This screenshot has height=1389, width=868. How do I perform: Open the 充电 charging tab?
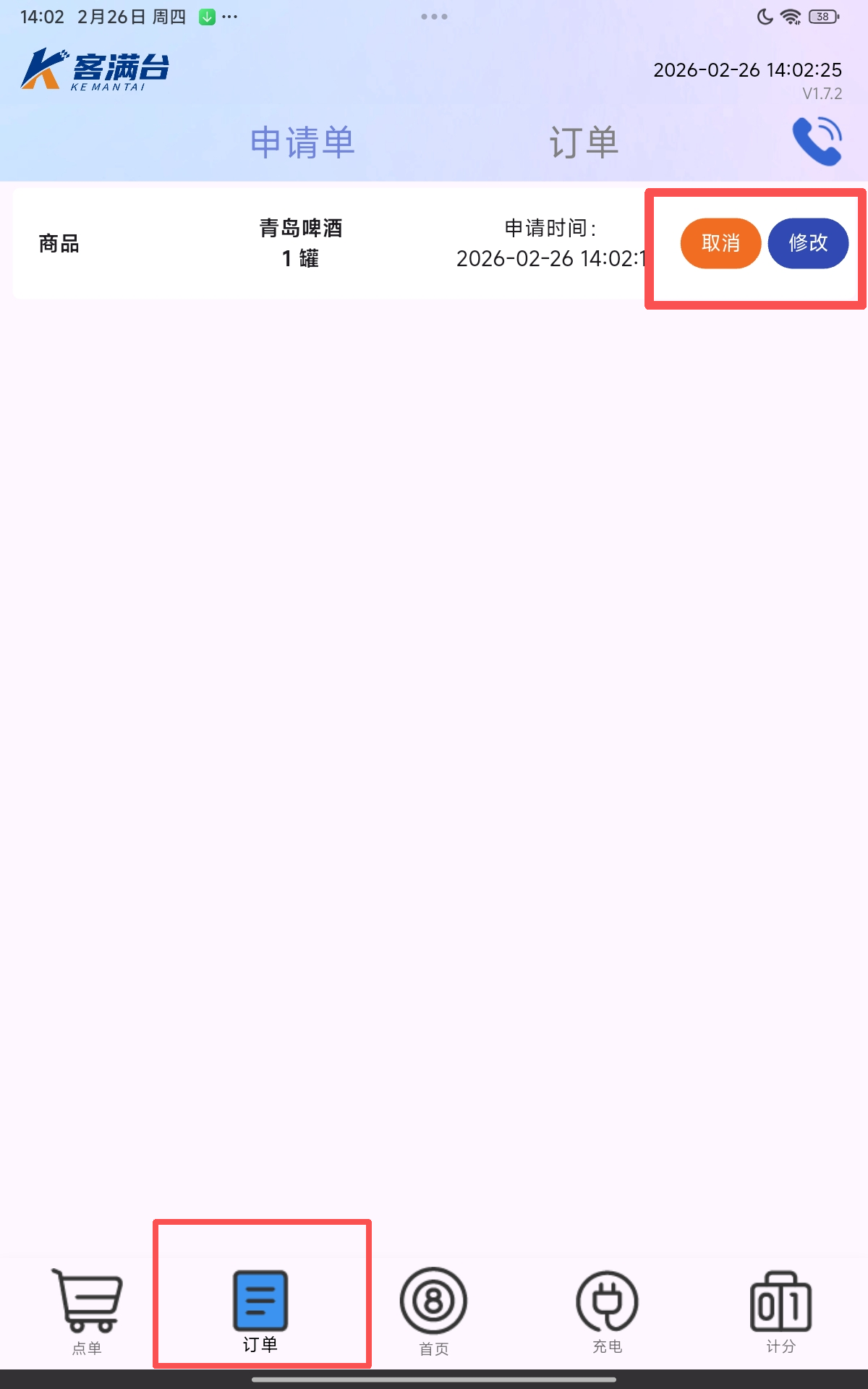tap(607, 1310)
